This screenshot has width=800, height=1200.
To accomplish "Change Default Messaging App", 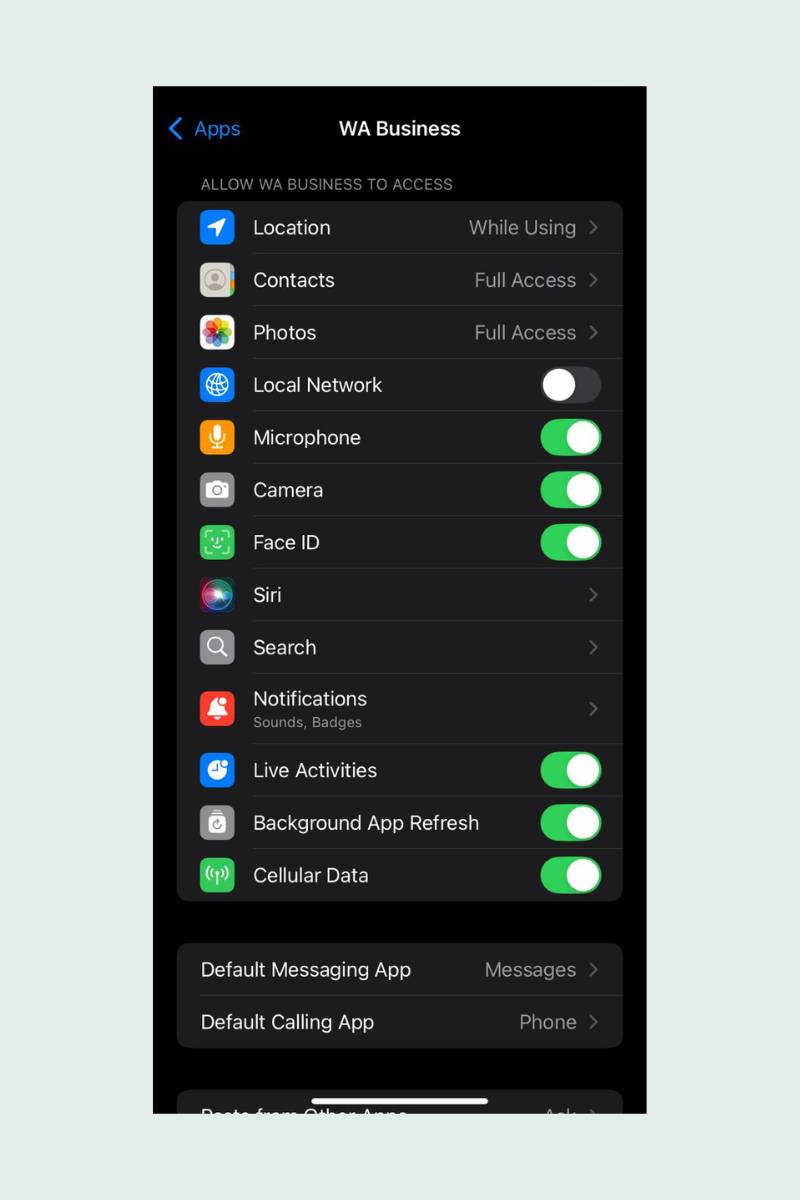I will coord(400,970).
